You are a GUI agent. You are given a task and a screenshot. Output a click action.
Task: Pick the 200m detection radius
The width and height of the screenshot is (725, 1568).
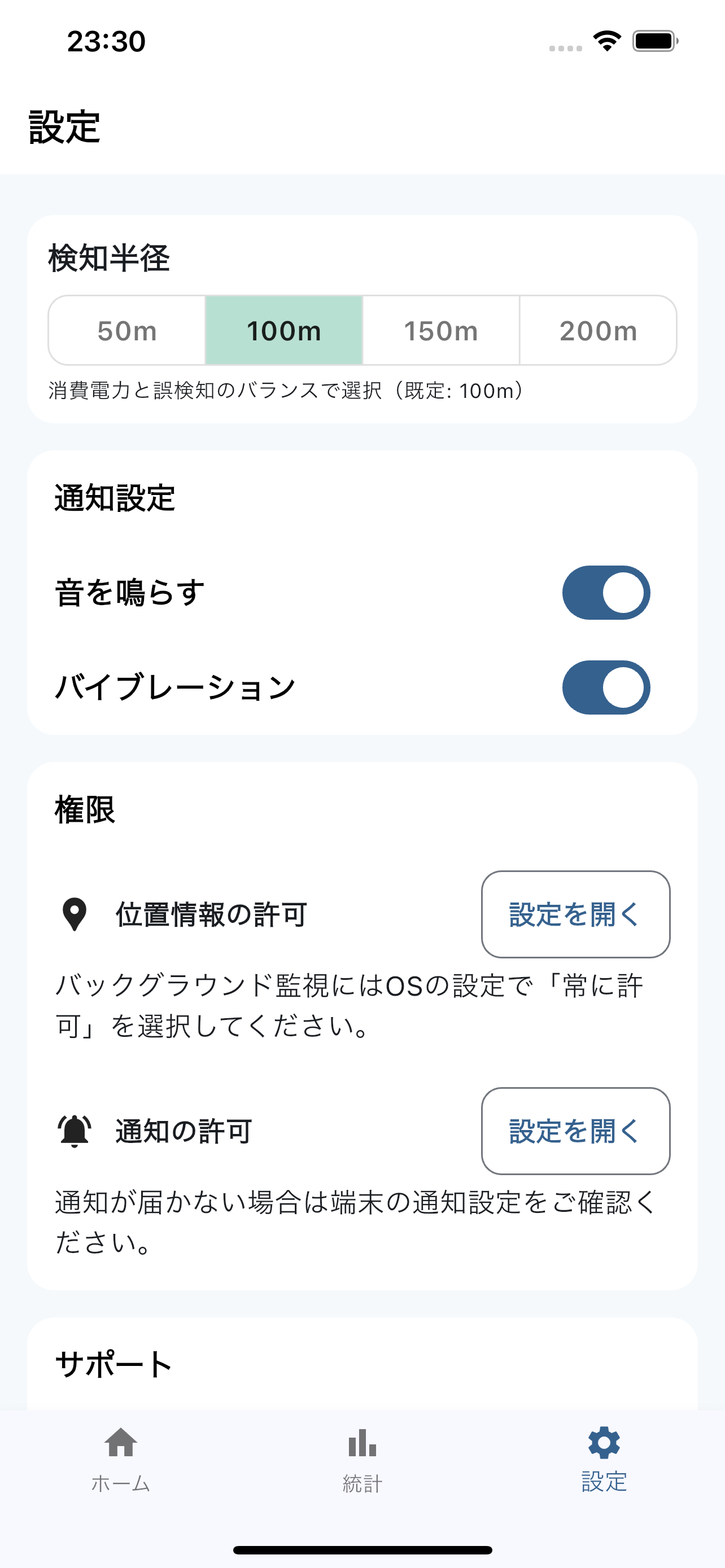point(598,331)
